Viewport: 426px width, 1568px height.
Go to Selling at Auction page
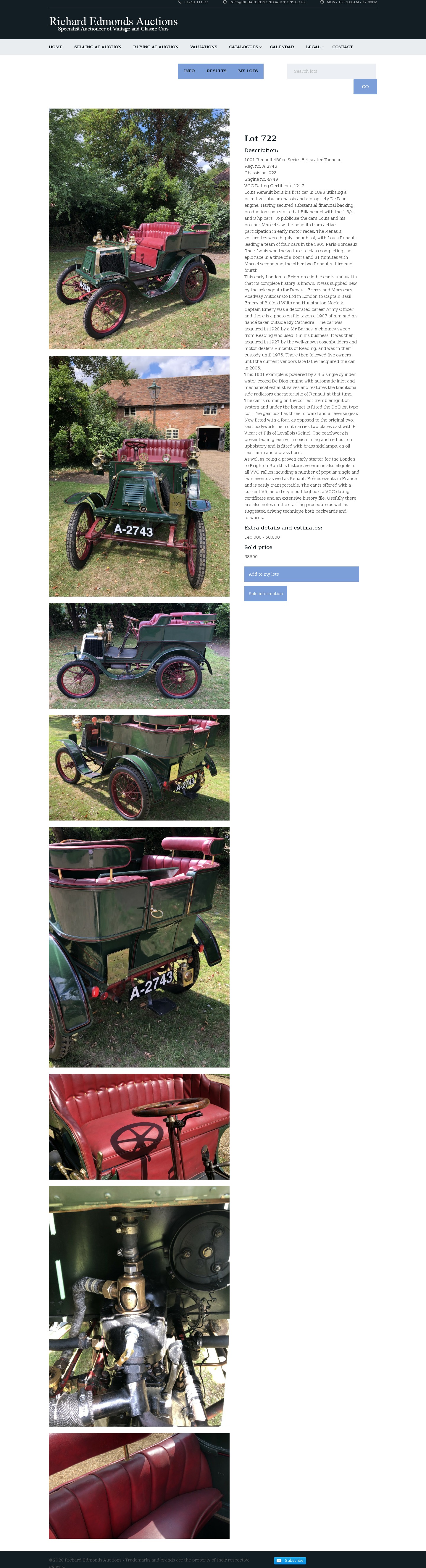pyautogui.click(x=97, y=47)
